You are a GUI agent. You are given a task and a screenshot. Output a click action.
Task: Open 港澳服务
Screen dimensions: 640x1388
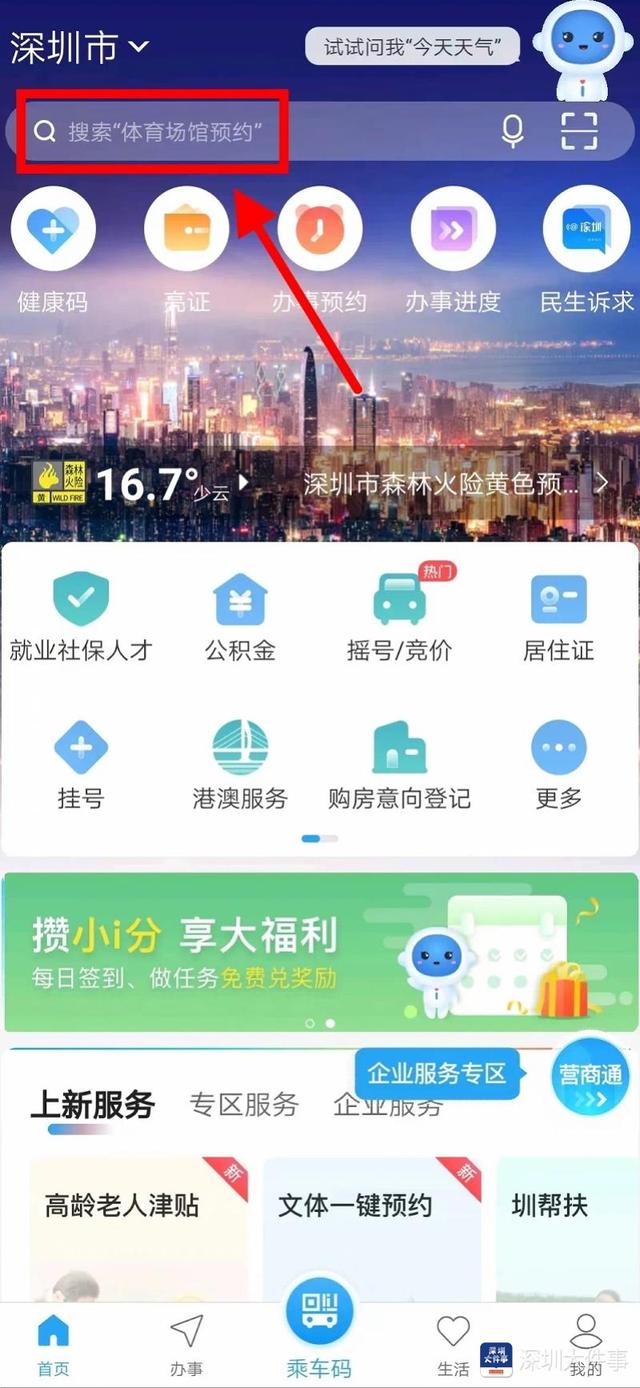coord(240,765)
